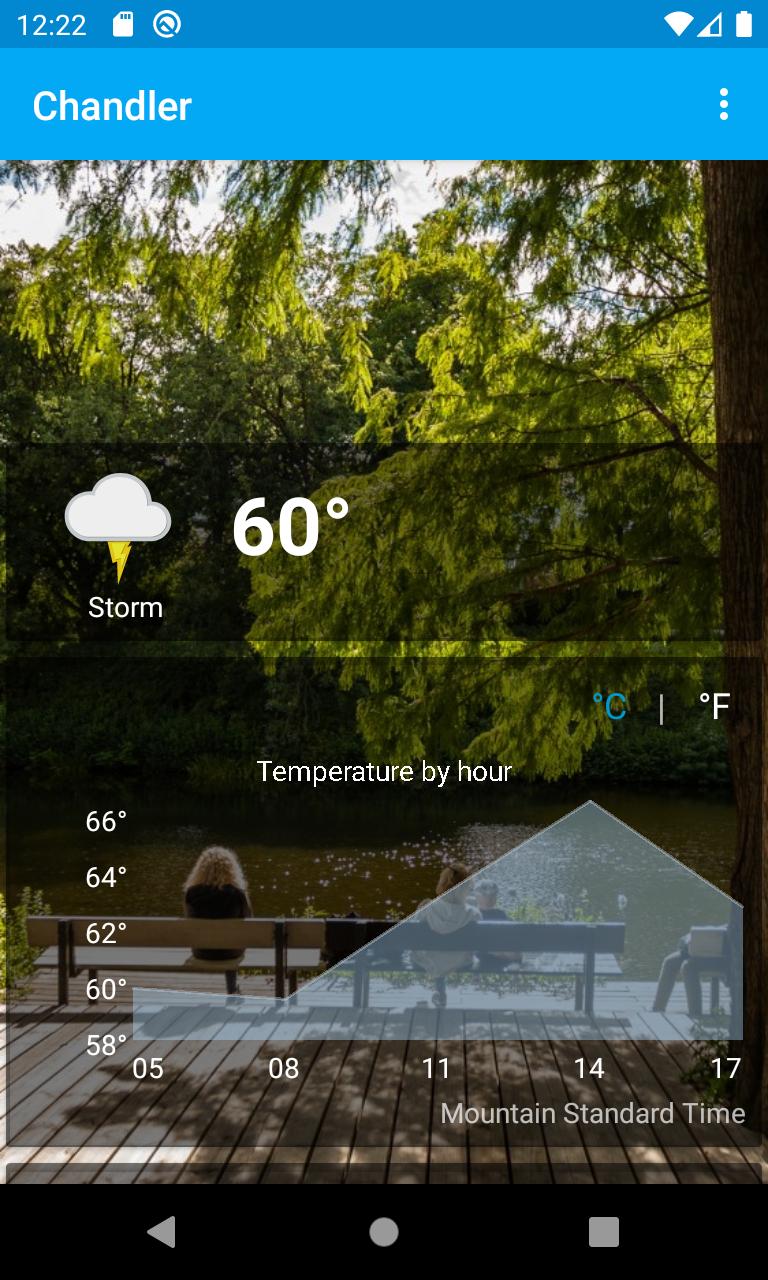Switch temperature units to Celsius
Viewport: 768px width, 1280px height.
click(610, 707)
